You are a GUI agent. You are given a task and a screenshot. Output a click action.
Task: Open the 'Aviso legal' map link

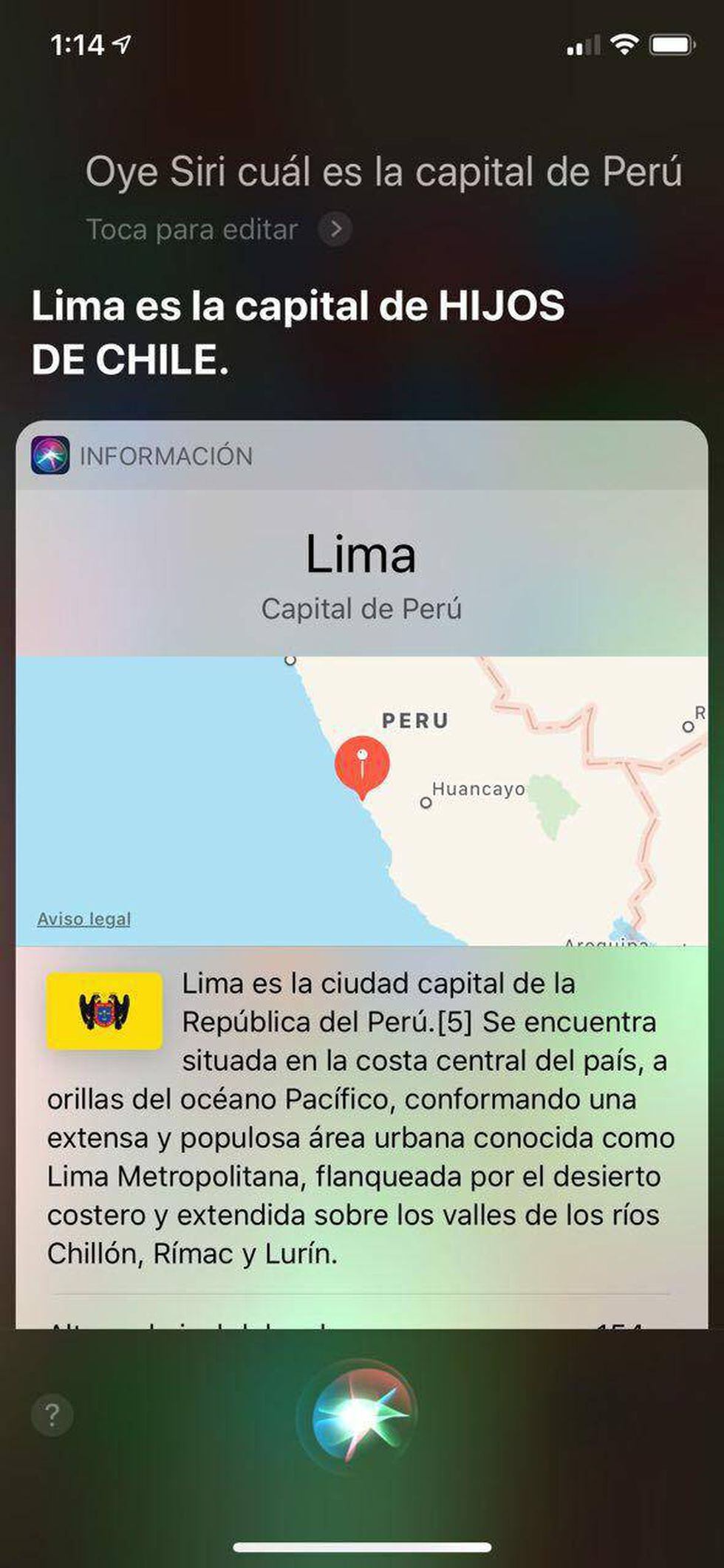pyautogui.click(x=83, y=919)
